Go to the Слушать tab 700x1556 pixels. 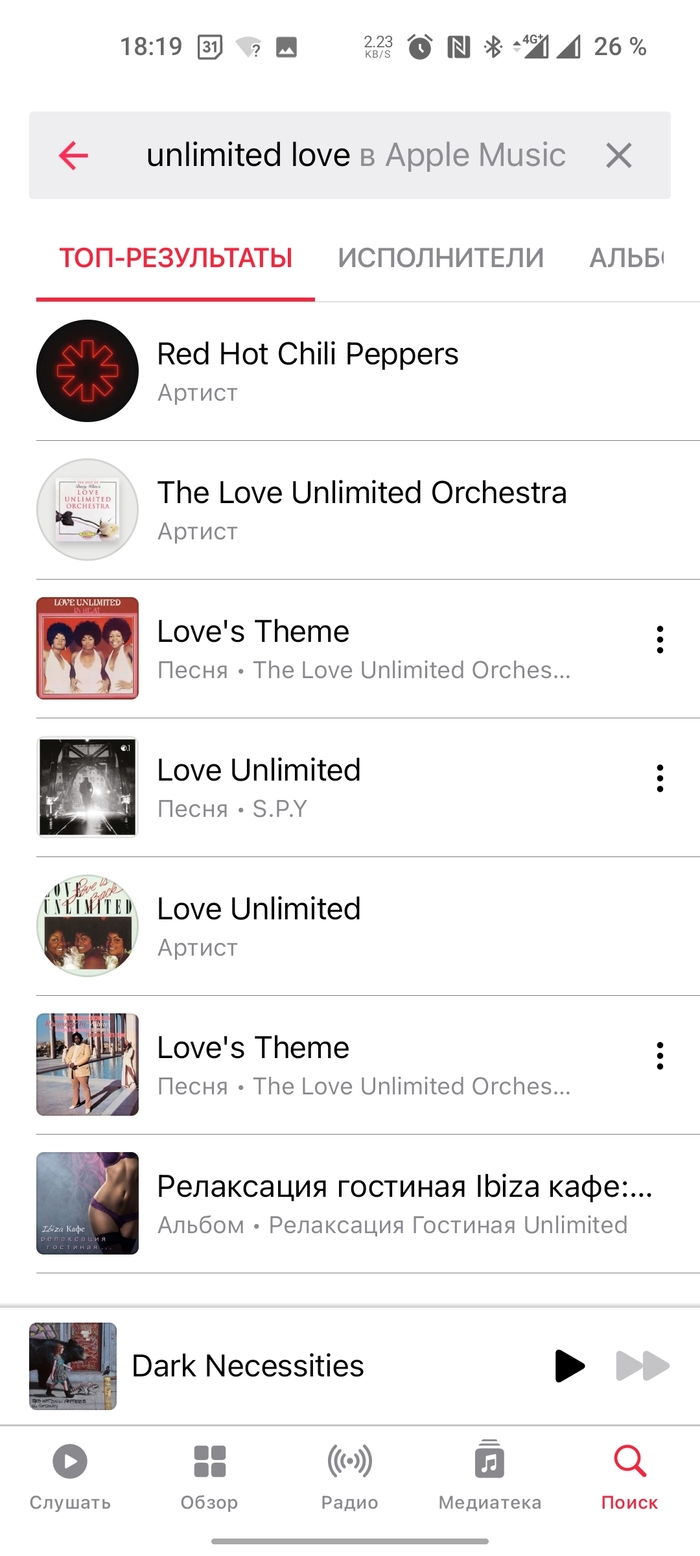coord(70,1475)
